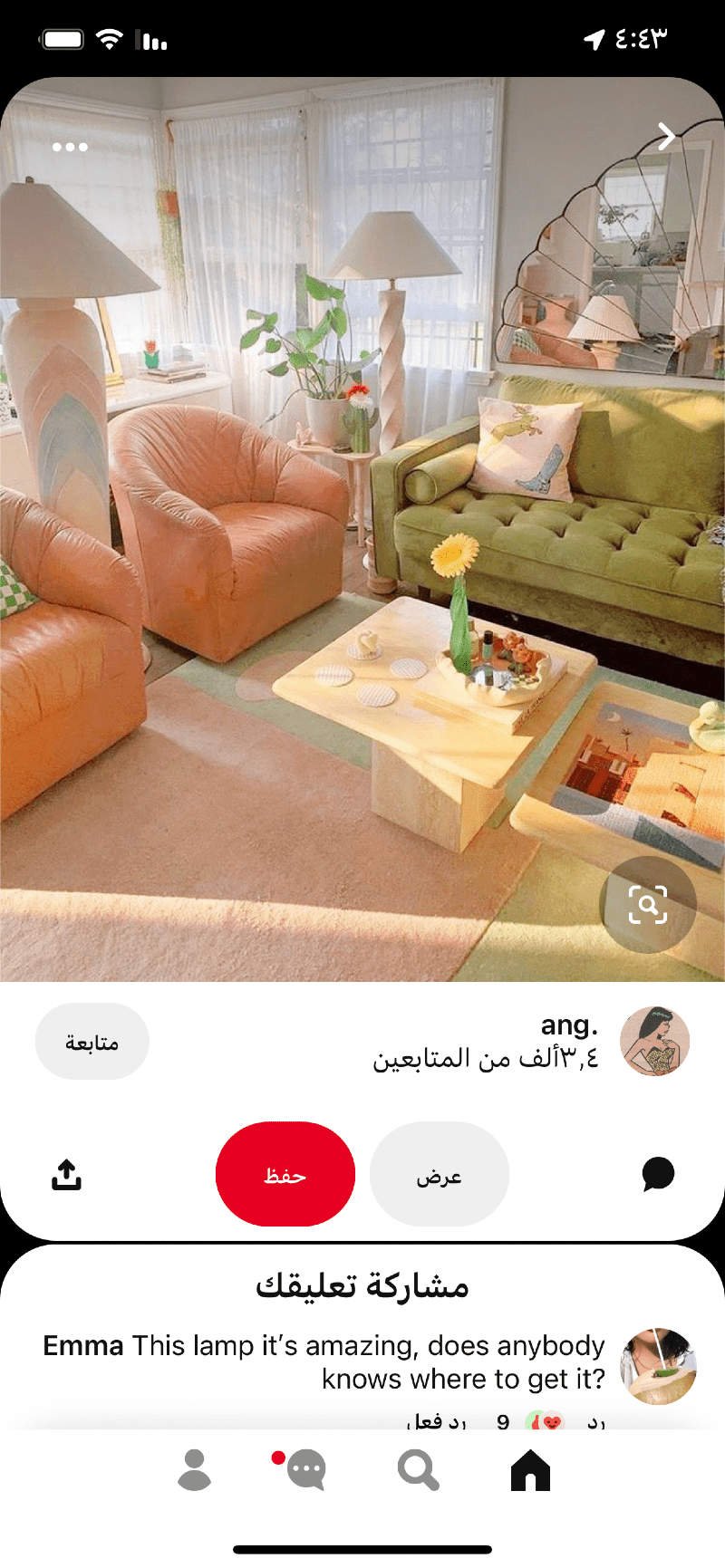This screenshot has height=1568, width=725.
Task: Go back using the top arrow
Action: click(x=666, y=137)
